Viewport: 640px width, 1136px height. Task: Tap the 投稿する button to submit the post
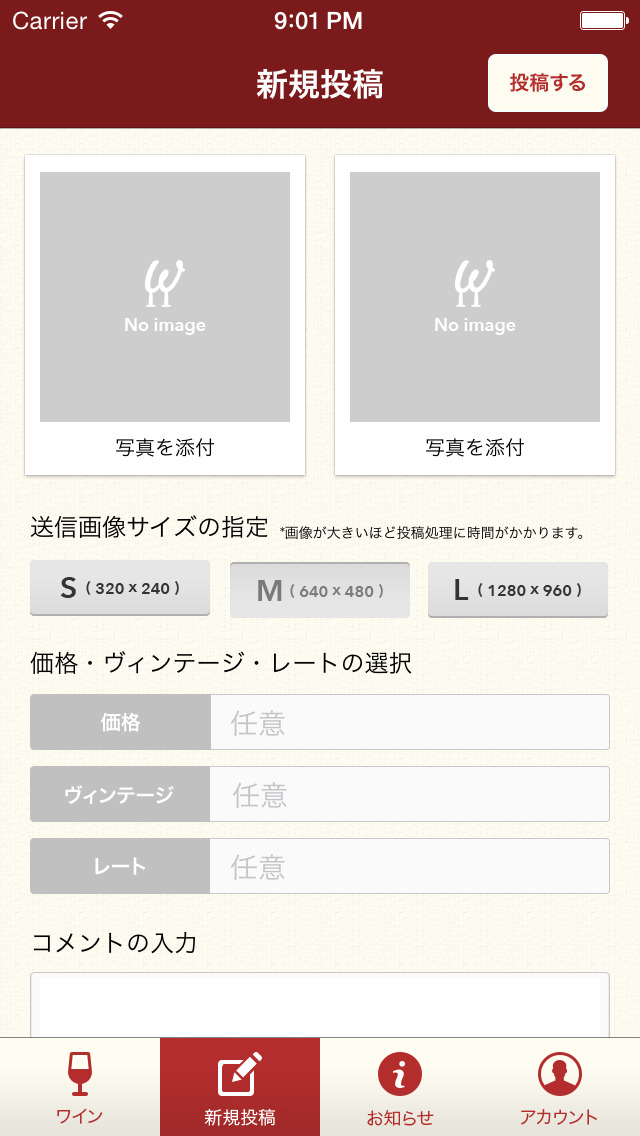[547, 83]
